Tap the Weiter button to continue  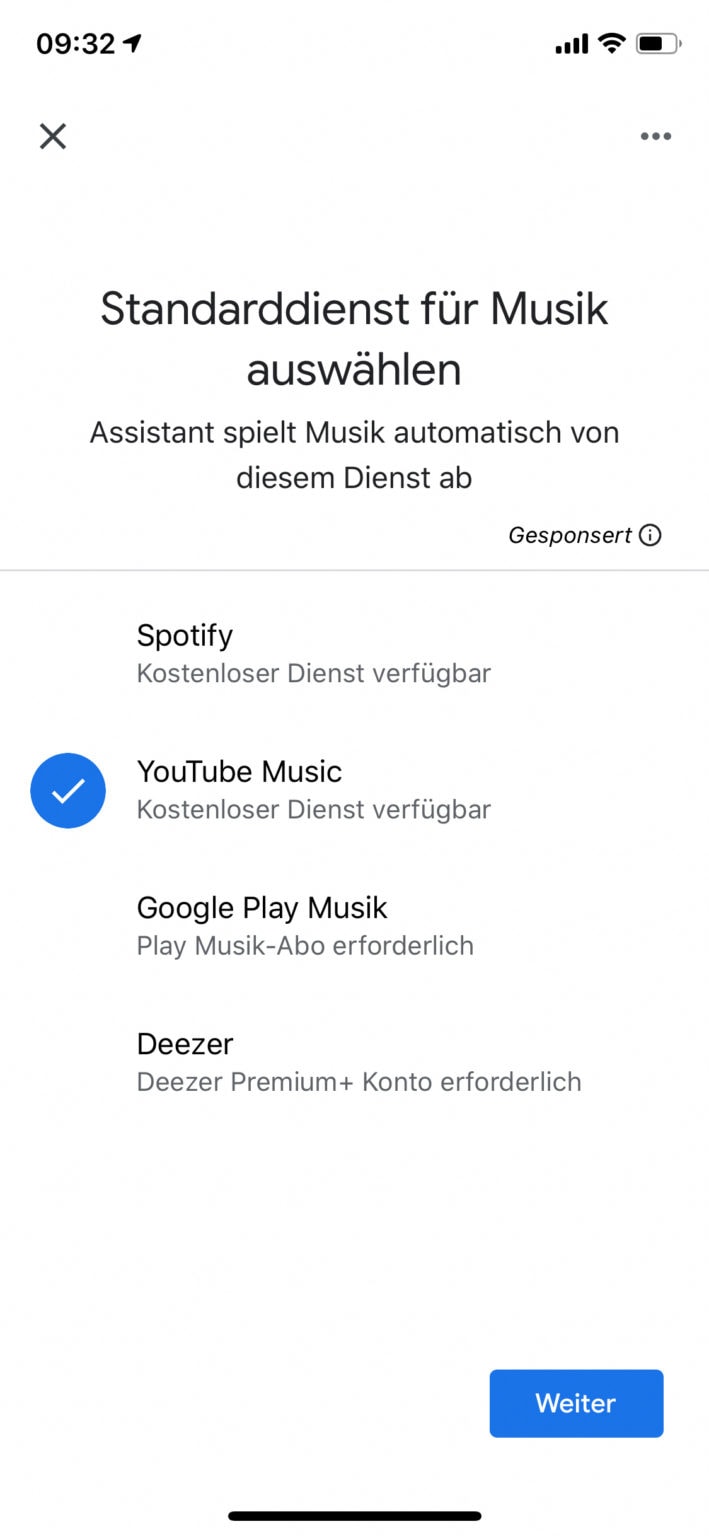[x=576, y=1403]
